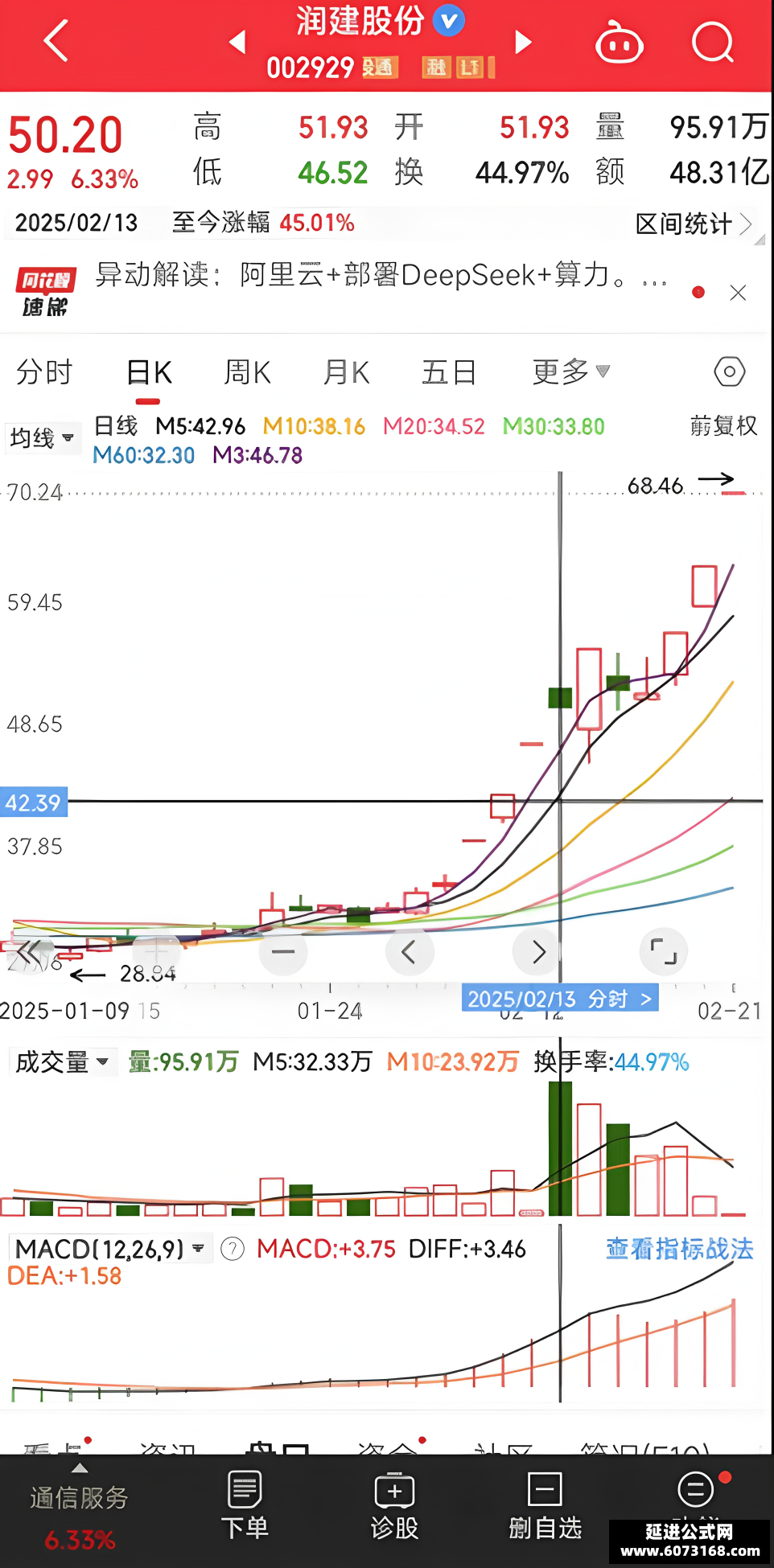Image resolution: width=774 pixels, height=1568 pixels.
Task: Switch to the previous stock
Action: (x=237, y=42)
